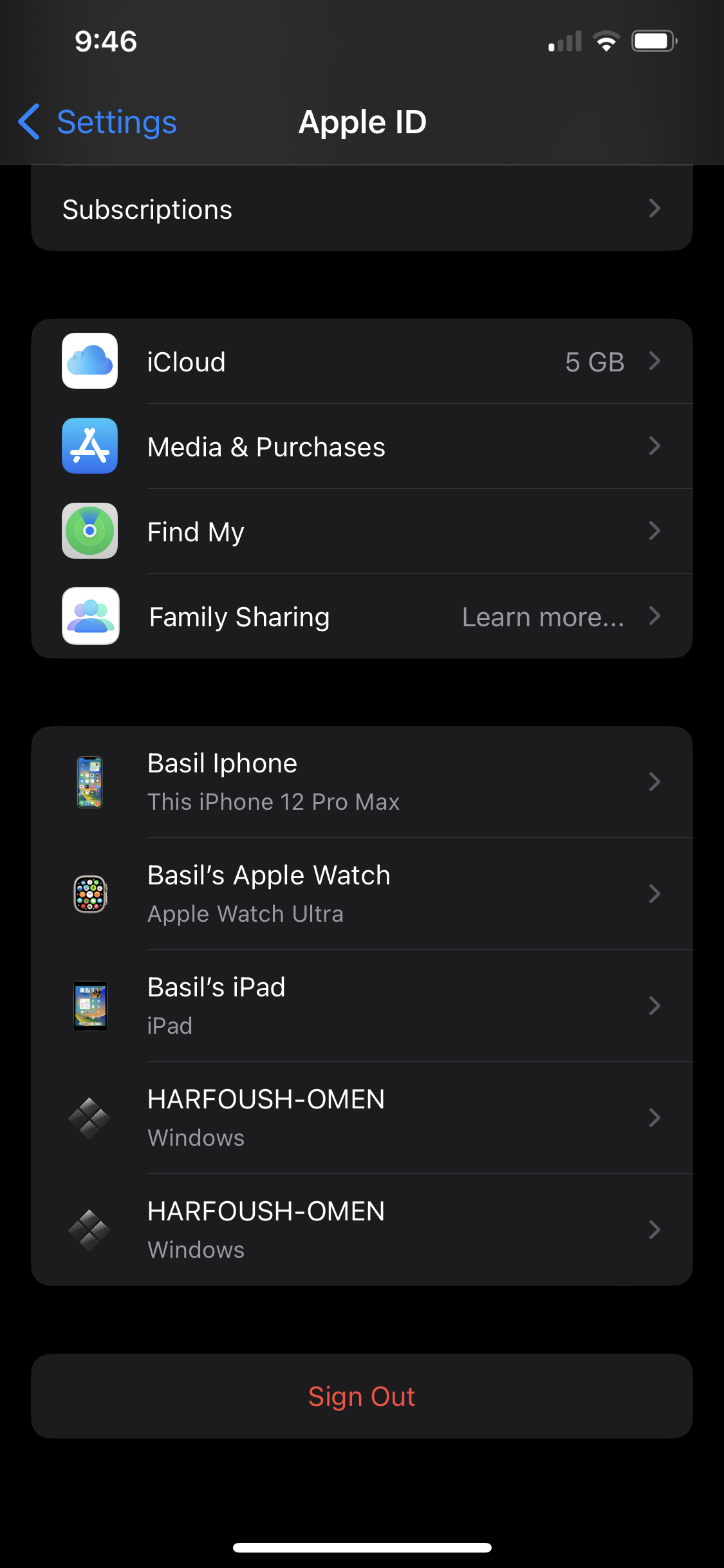Tap the red Sign Out button

click(x=362, y=1395)
